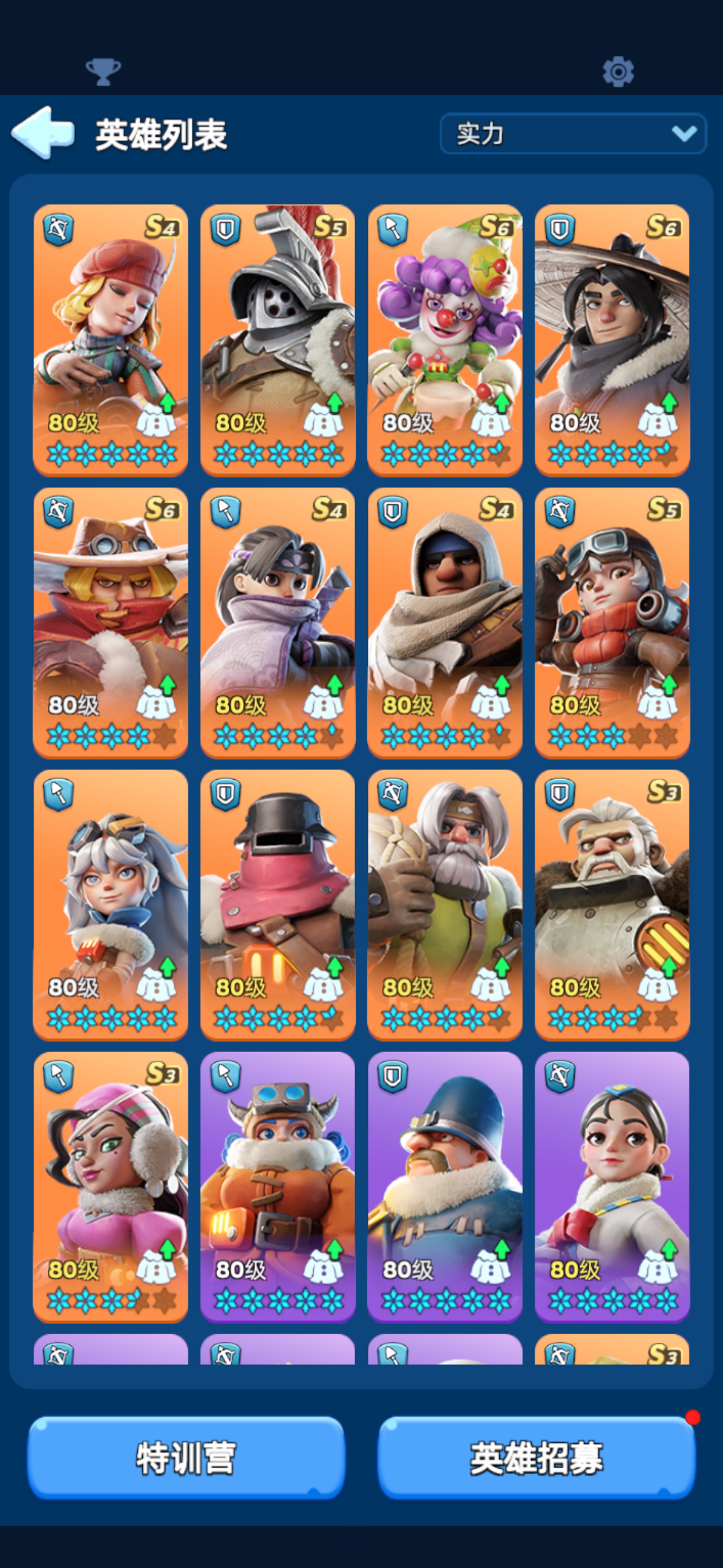
Task: Select the blue helmet mustached hero
Action: click(445, 1187)
